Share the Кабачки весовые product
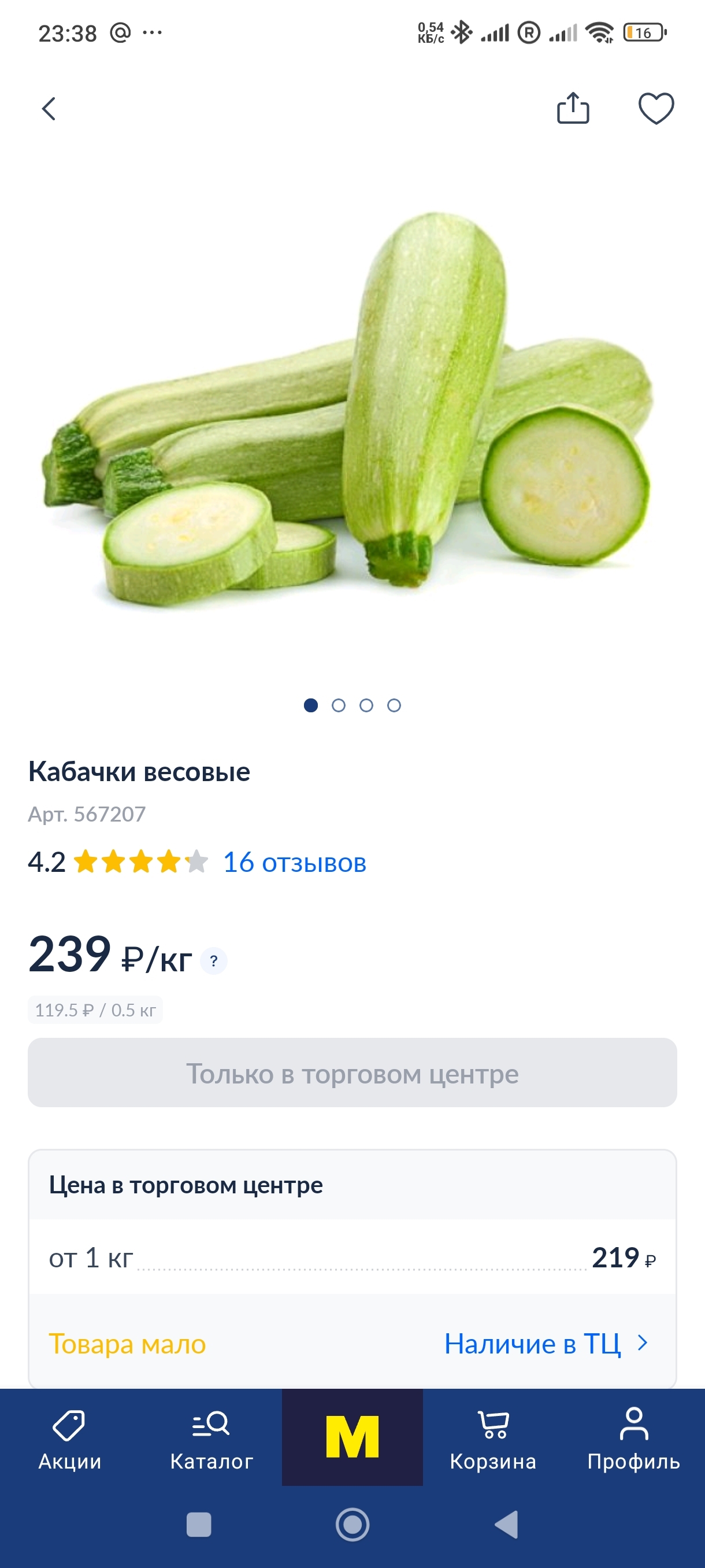 point(573,108)
